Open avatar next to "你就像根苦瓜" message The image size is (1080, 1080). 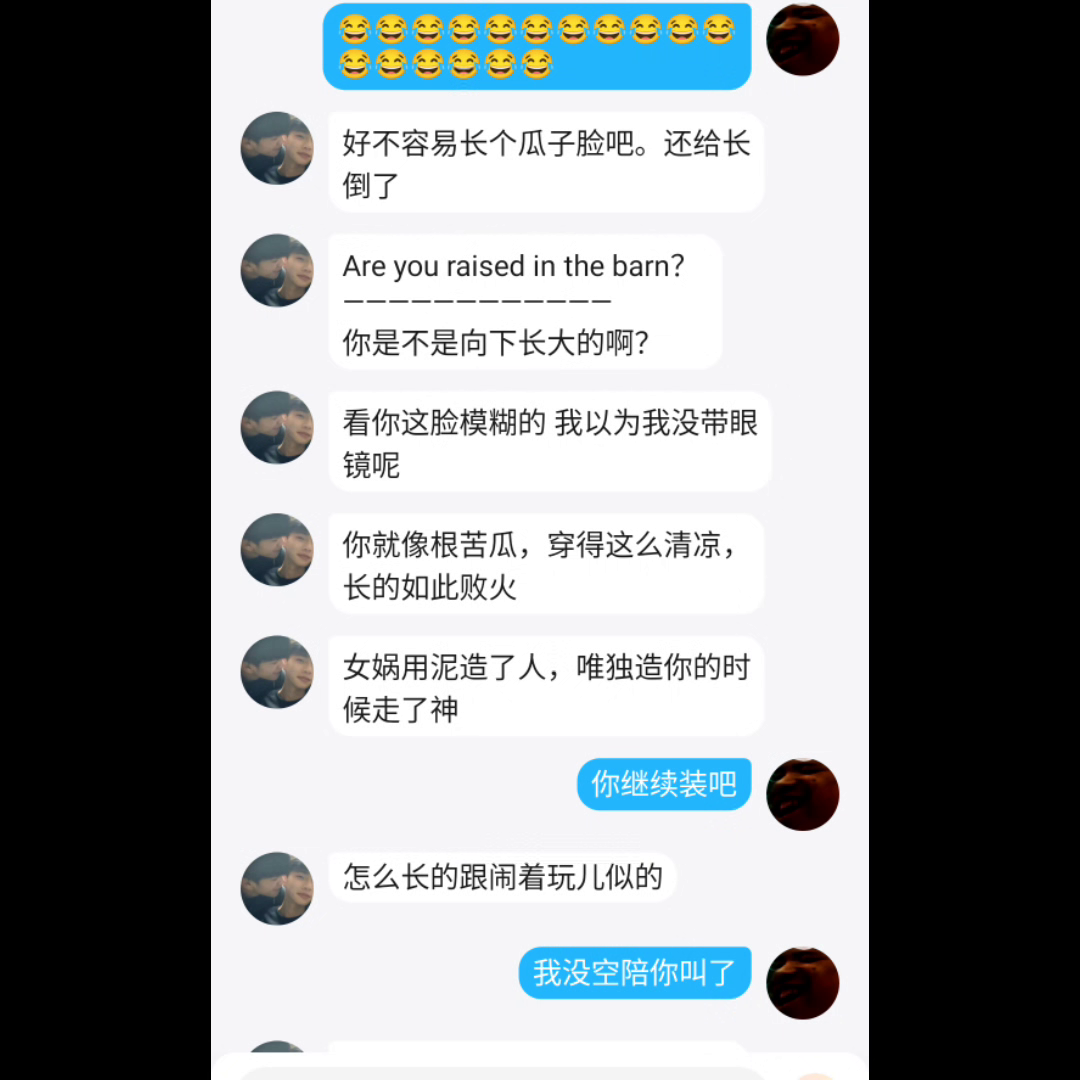[277, 550]
